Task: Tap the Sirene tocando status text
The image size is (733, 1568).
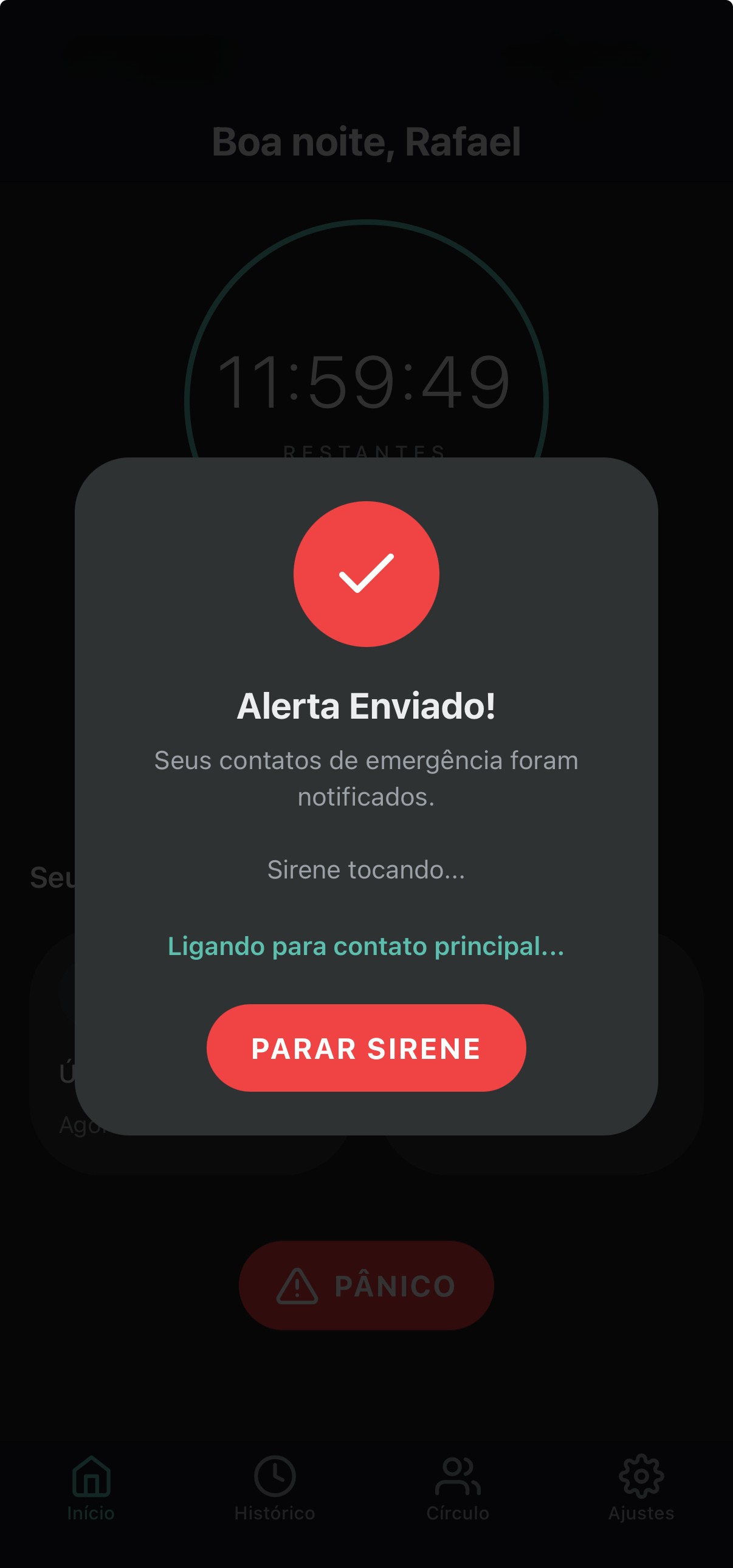Action: click(366, 869)
